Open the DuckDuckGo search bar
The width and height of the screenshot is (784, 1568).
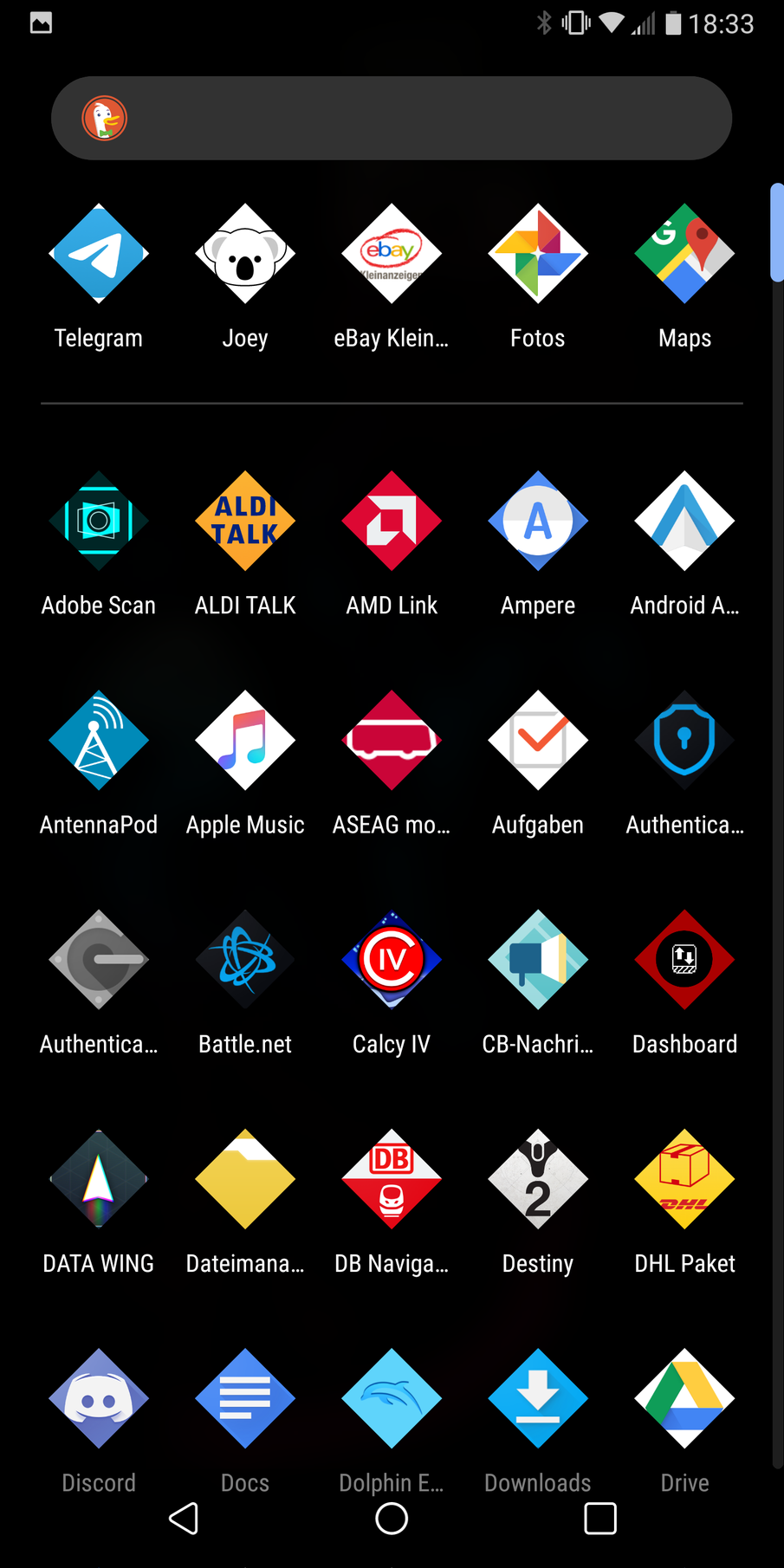[x=392, y=118]
